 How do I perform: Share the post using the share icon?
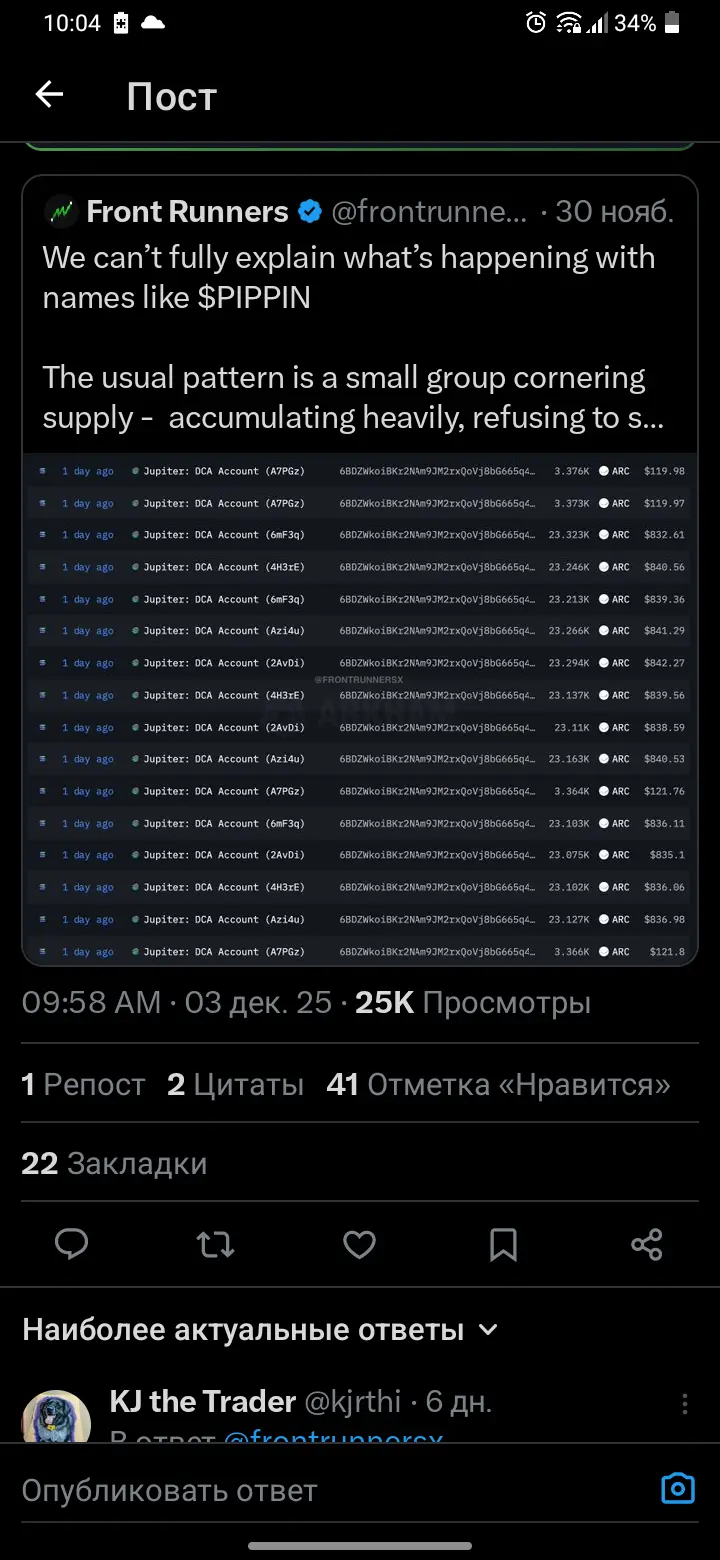click(646, 1244)
